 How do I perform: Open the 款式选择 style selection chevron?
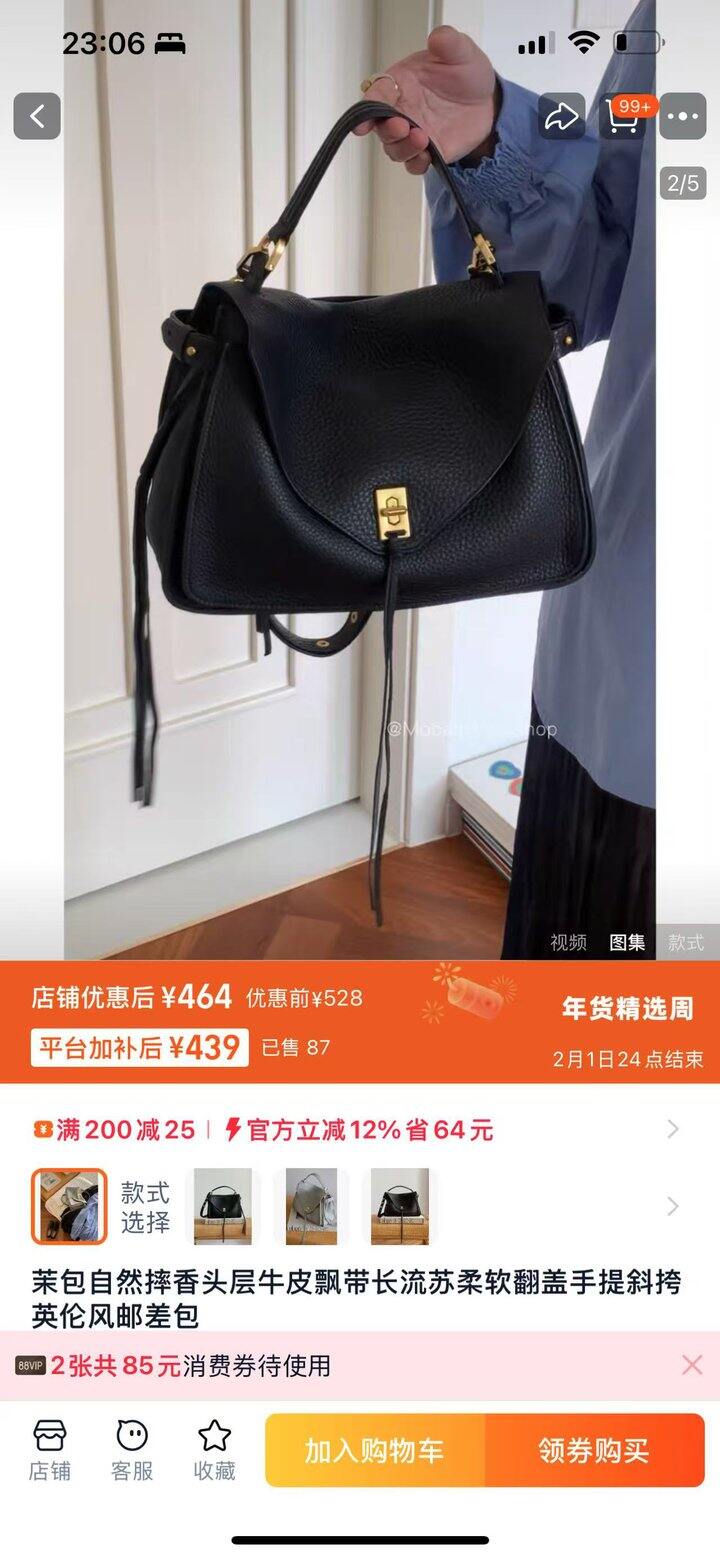(x=673, y=1206)
